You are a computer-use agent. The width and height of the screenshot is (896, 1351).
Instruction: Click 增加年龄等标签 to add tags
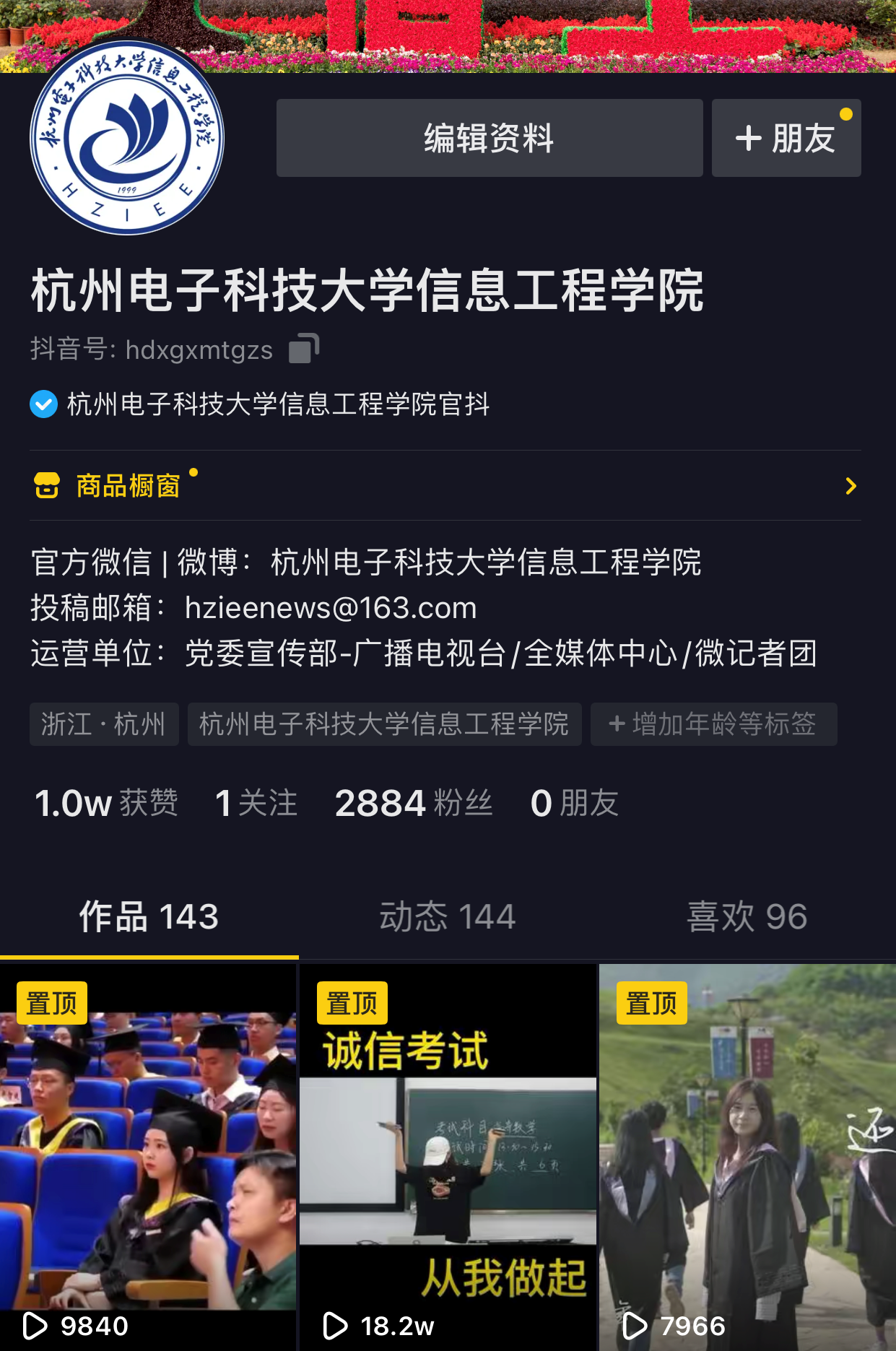coord(713,724)
